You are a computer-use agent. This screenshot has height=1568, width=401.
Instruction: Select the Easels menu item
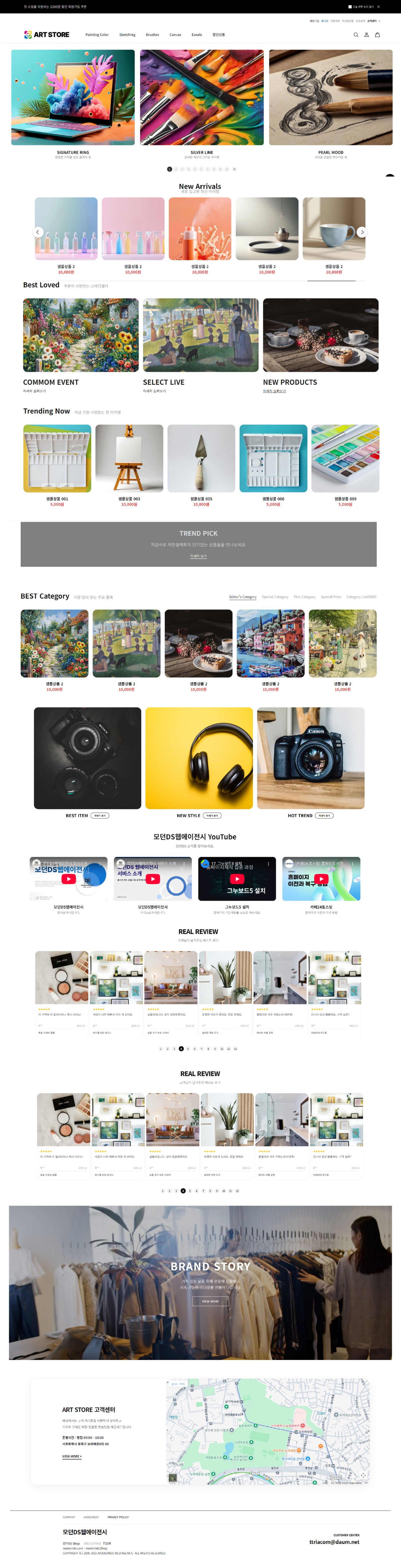click(x=196, y=35)
